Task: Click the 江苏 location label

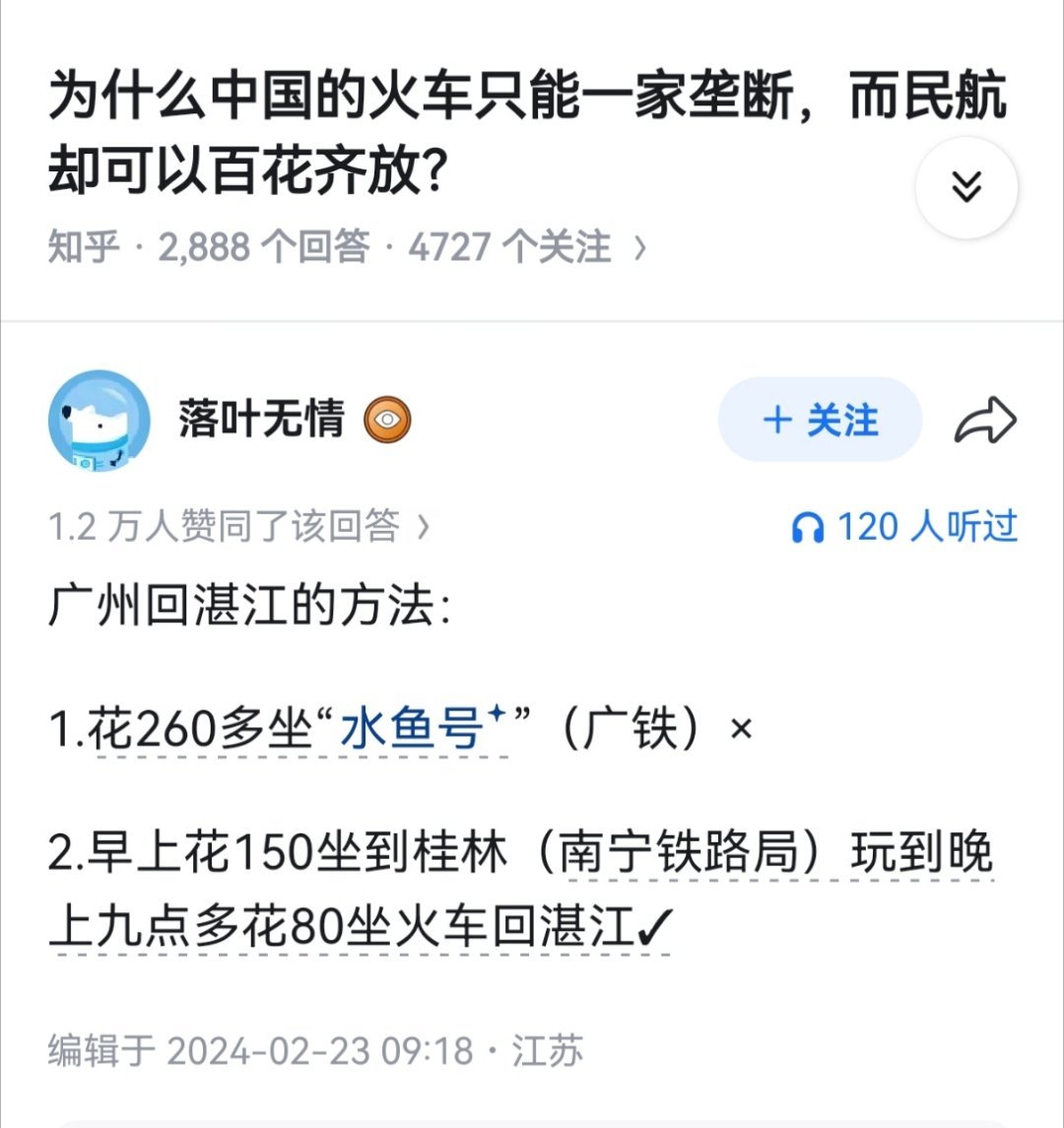Action: tap(548, 1051)
